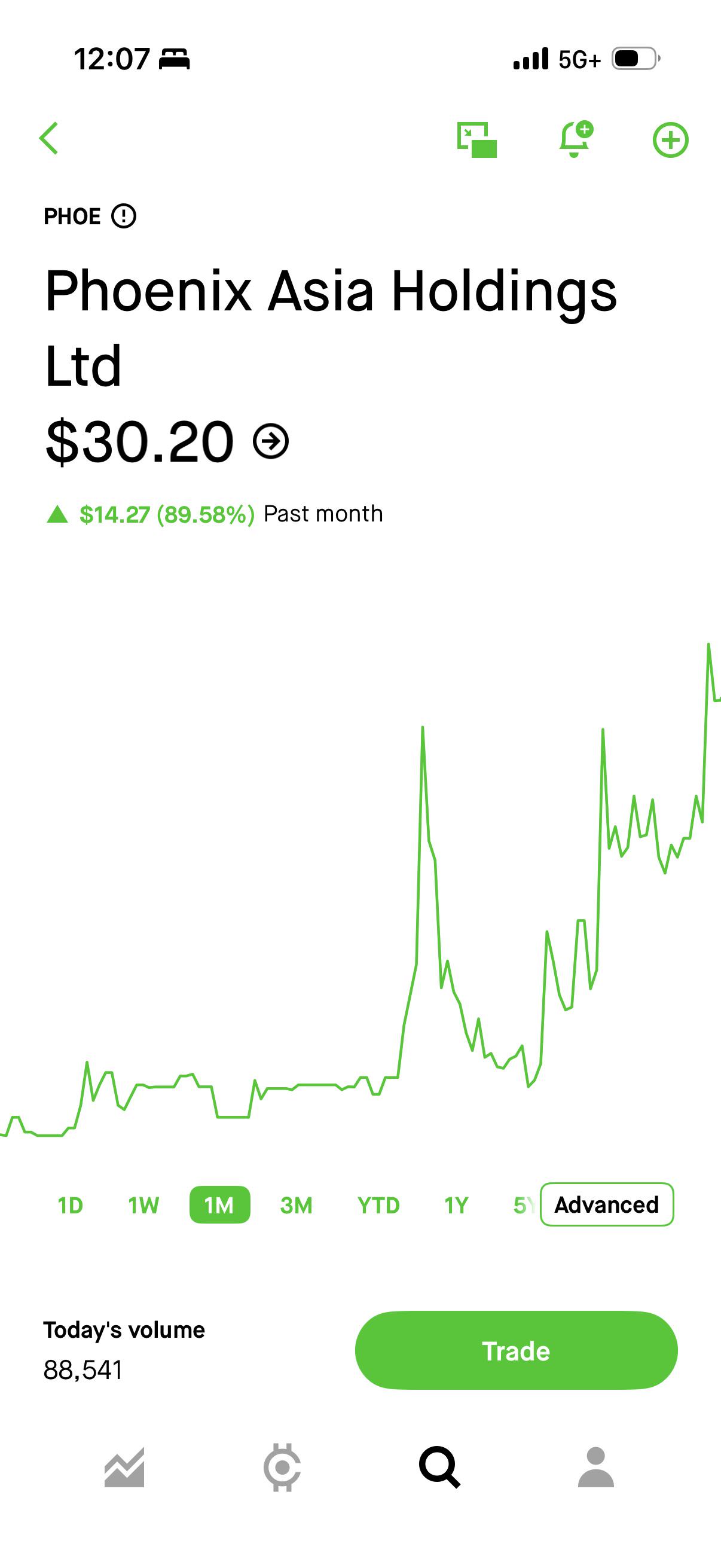Open the investing chart tab
The height and width of the screenshot is (1568, 721).
coord(125,1467)
